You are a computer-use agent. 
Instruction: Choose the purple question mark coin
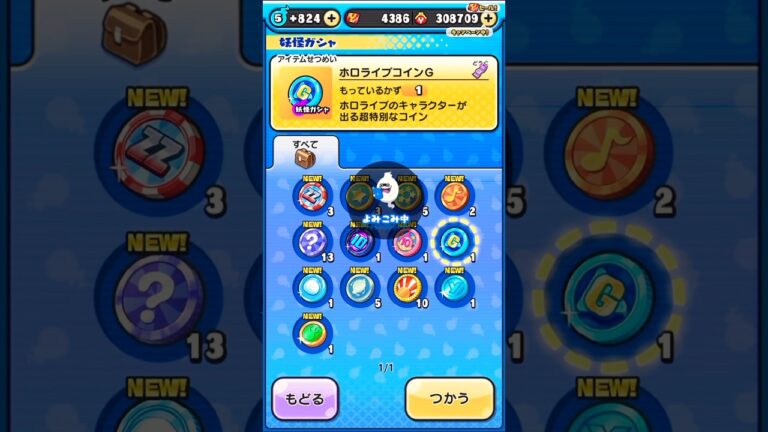[x=312, y=241]
